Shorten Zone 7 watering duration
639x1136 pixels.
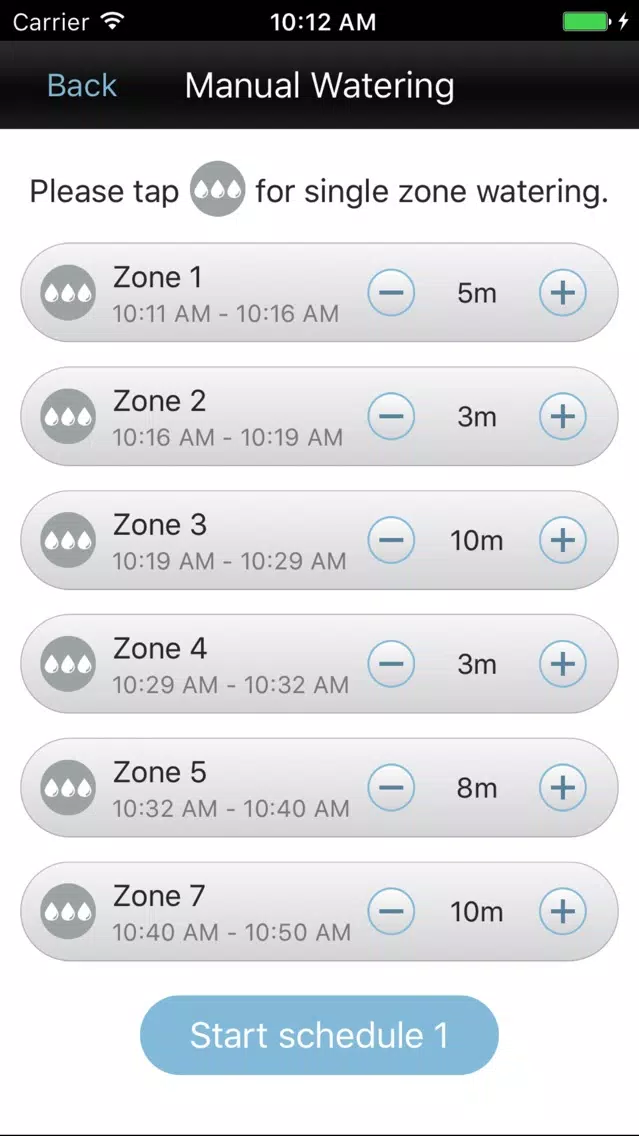(391, 911)
